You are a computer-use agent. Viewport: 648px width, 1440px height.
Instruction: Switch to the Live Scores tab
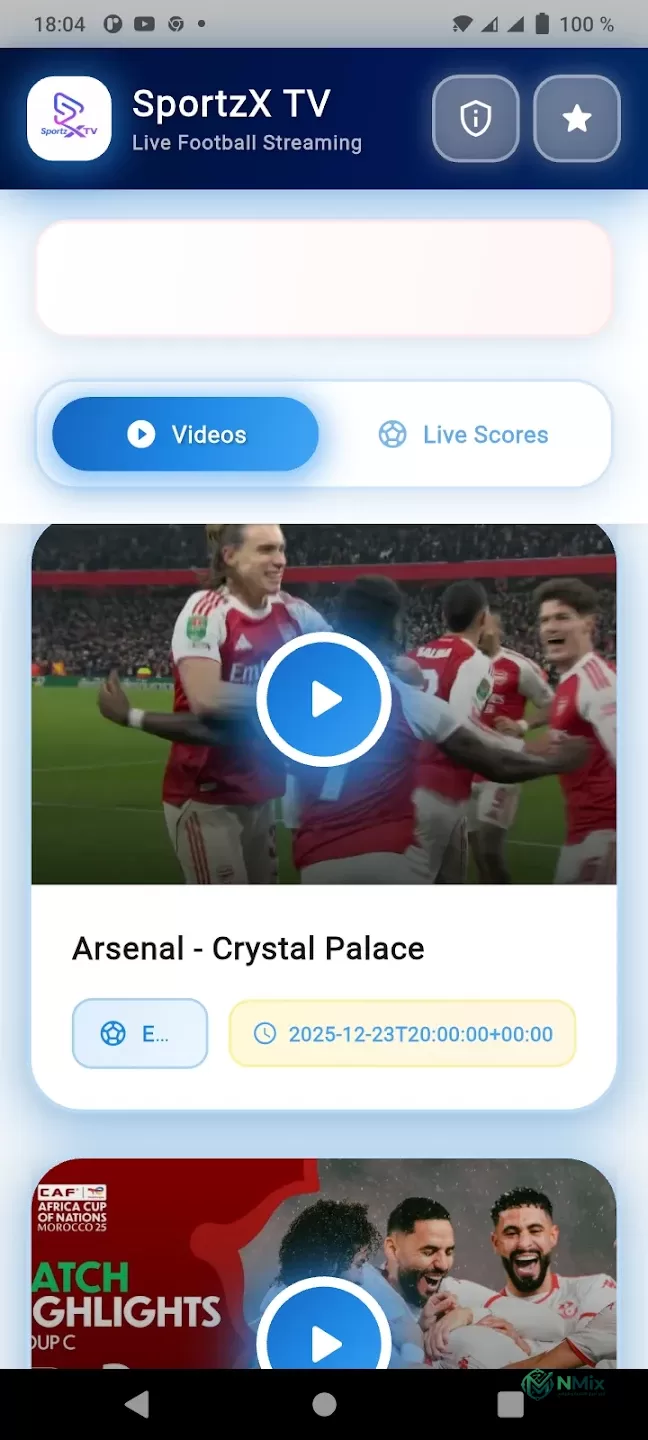pyautogui.click(x=464, y=435)
